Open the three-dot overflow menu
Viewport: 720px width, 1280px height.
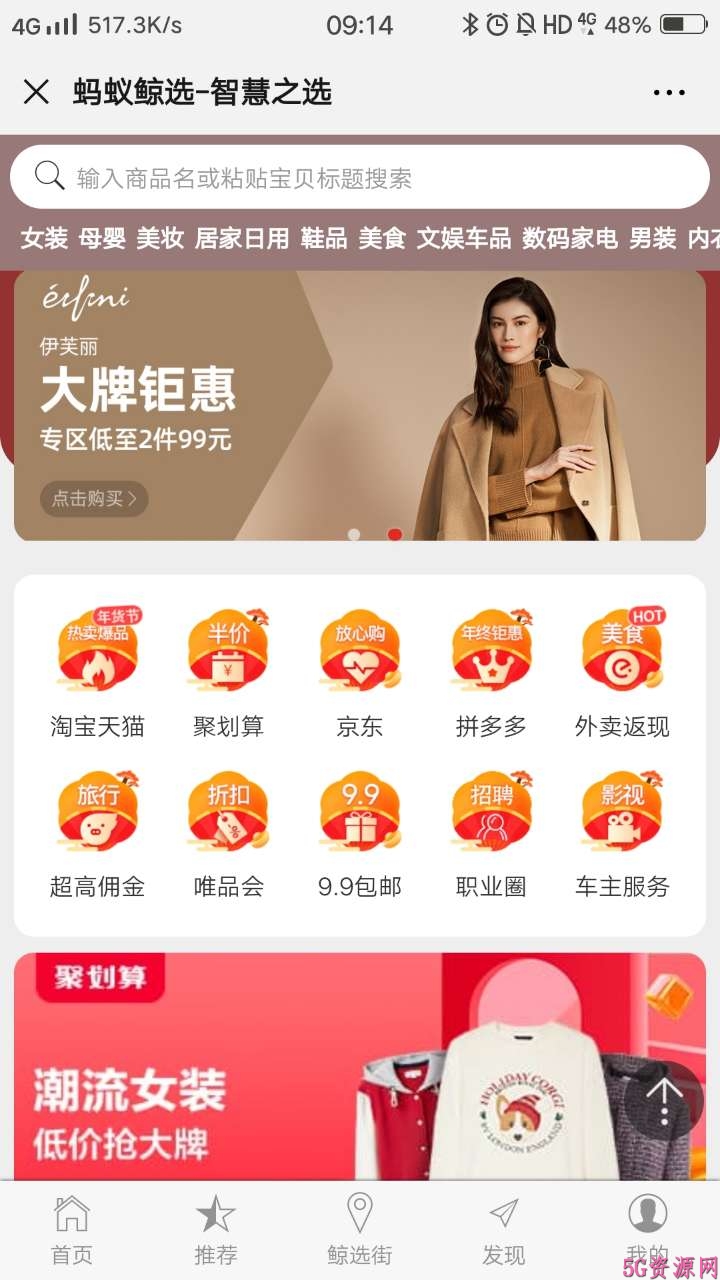(x=669, y=93)
